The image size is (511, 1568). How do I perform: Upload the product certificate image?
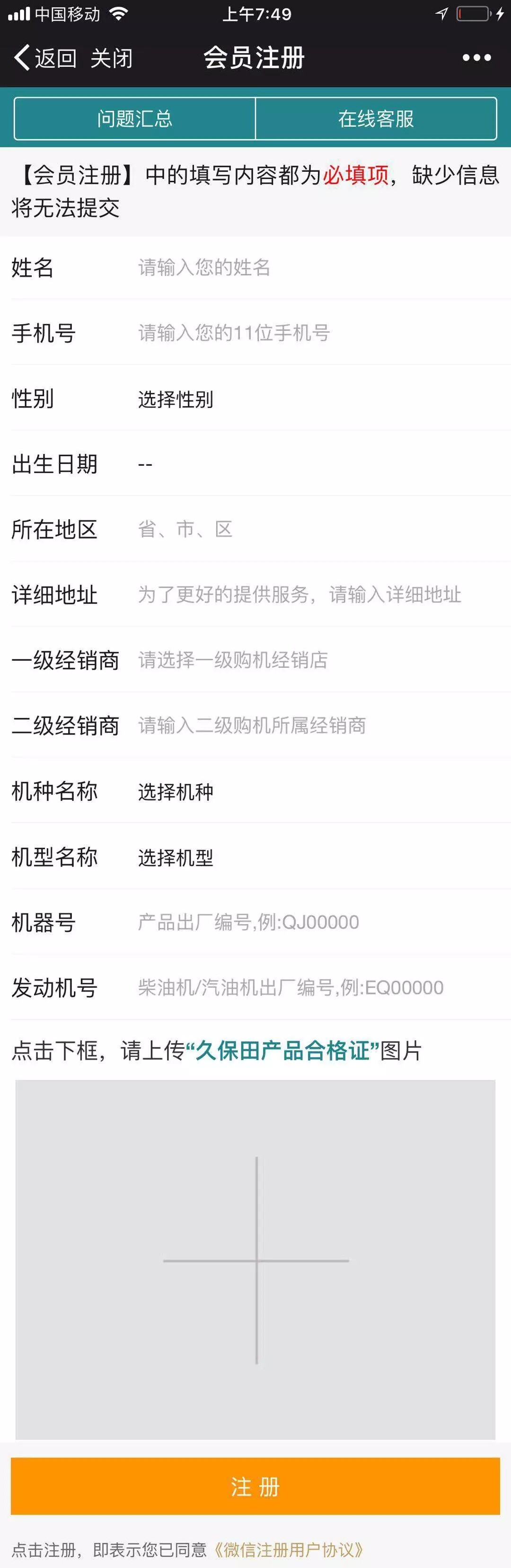(255, 1260)
